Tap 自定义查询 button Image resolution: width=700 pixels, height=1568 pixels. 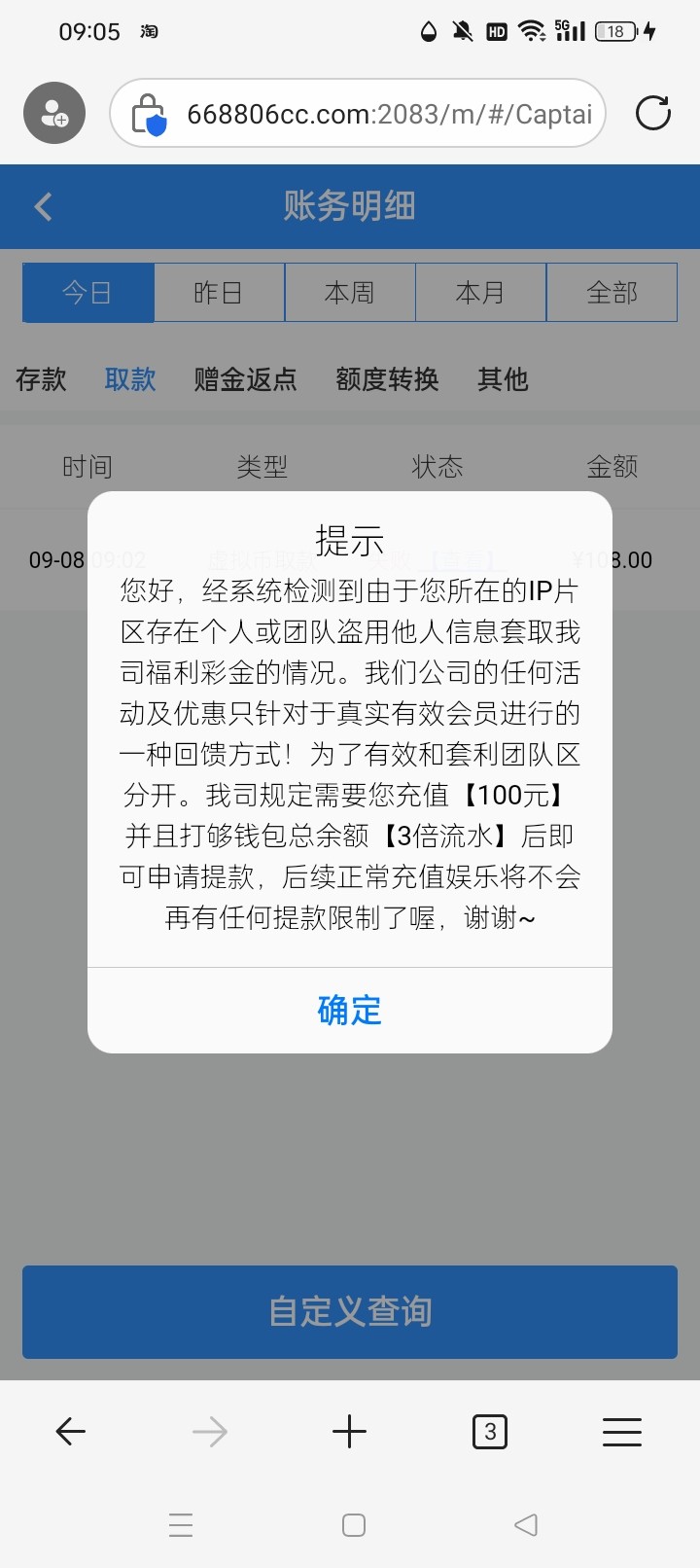point(350,1311)
